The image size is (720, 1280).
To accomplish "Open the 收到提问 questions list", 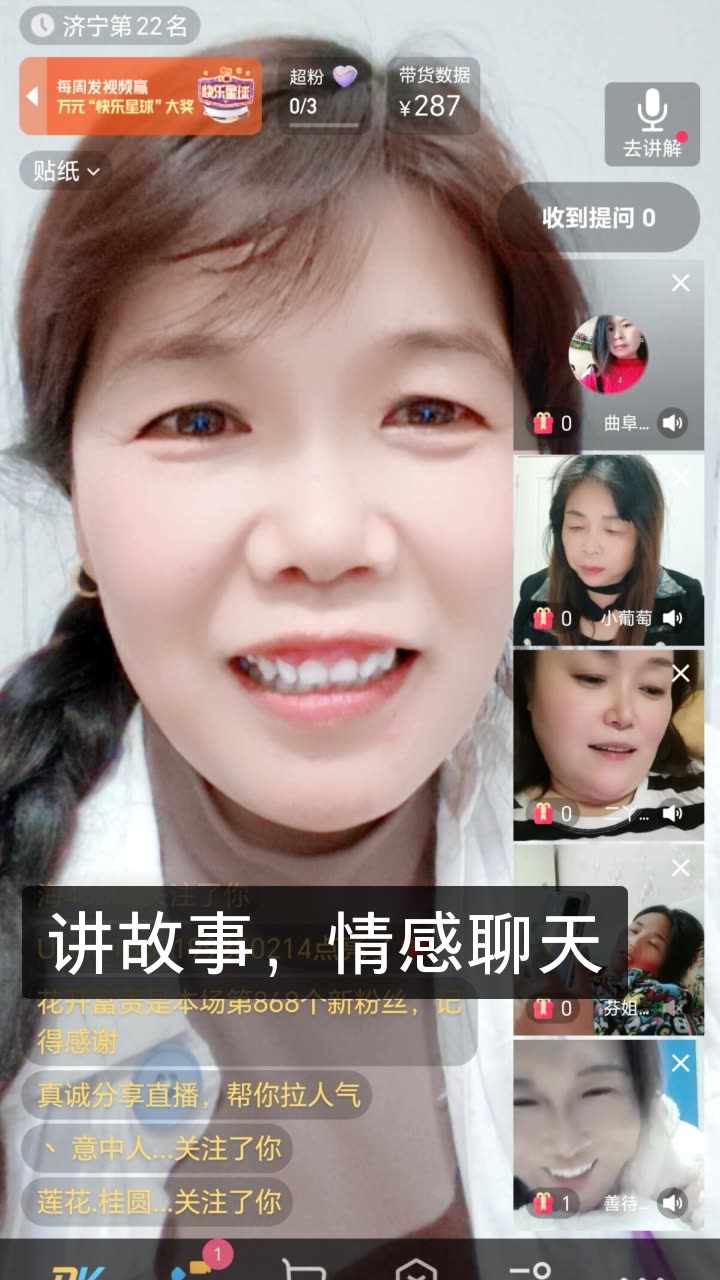I will coord(598,217).
